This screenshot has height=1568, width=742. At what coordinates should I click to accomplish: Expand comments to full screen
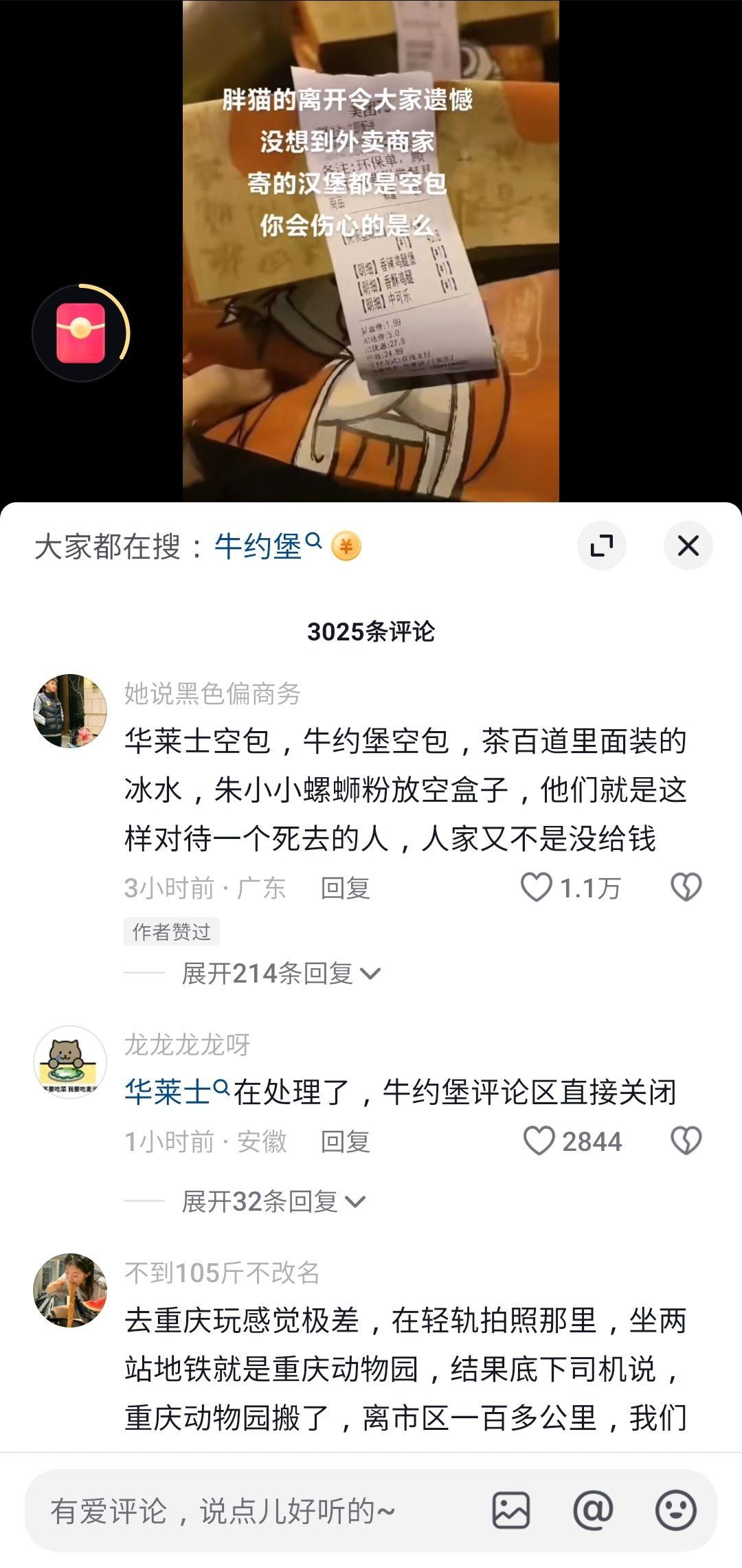click(x=602, y=546)
